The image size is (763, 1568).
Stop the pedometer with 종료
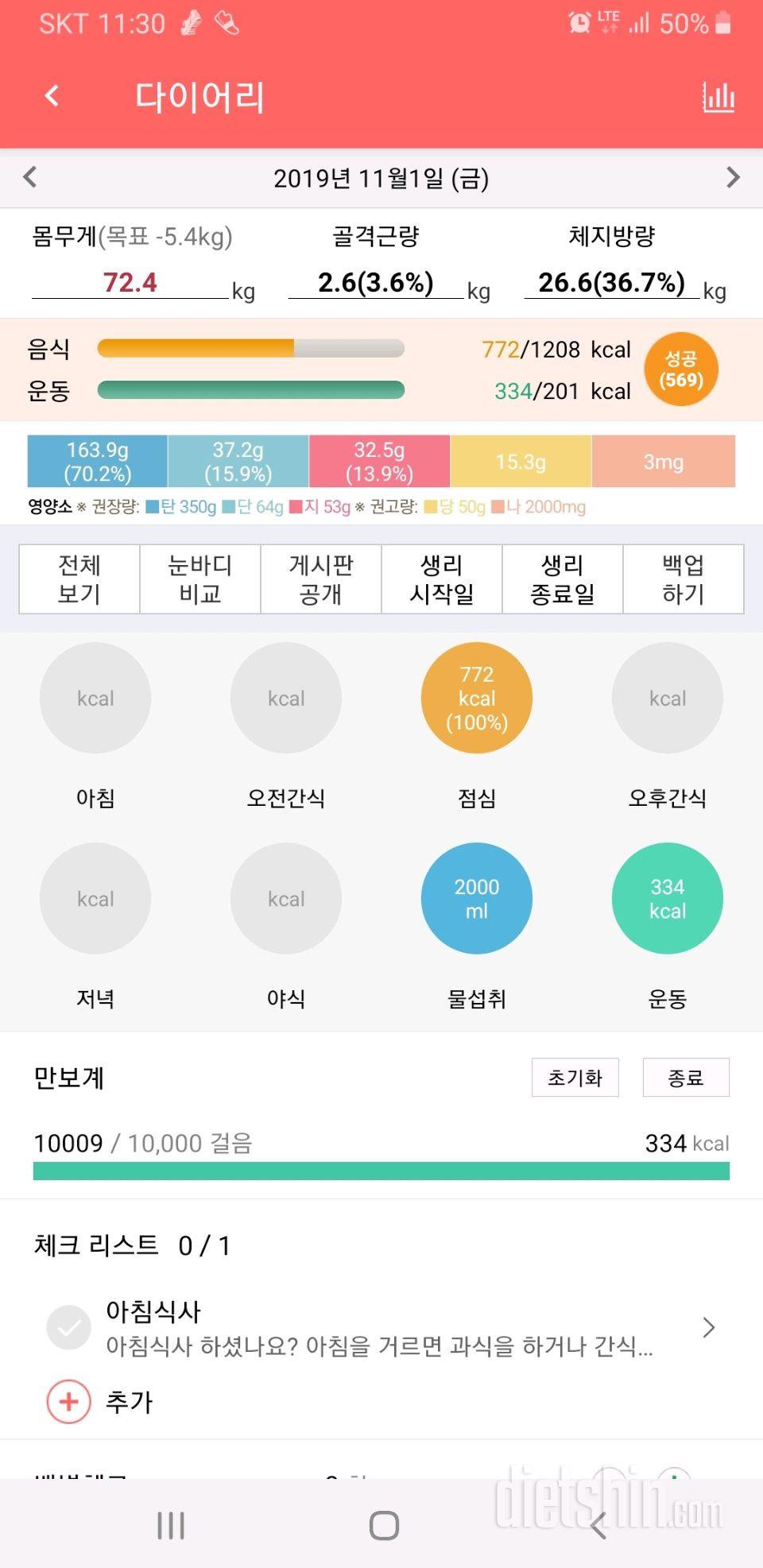coord(685,1078)
